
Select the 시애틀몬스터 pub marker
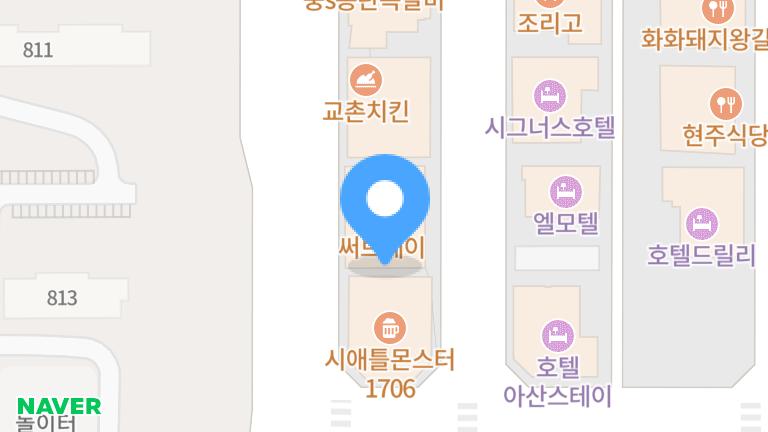click(x=387, y=327)
